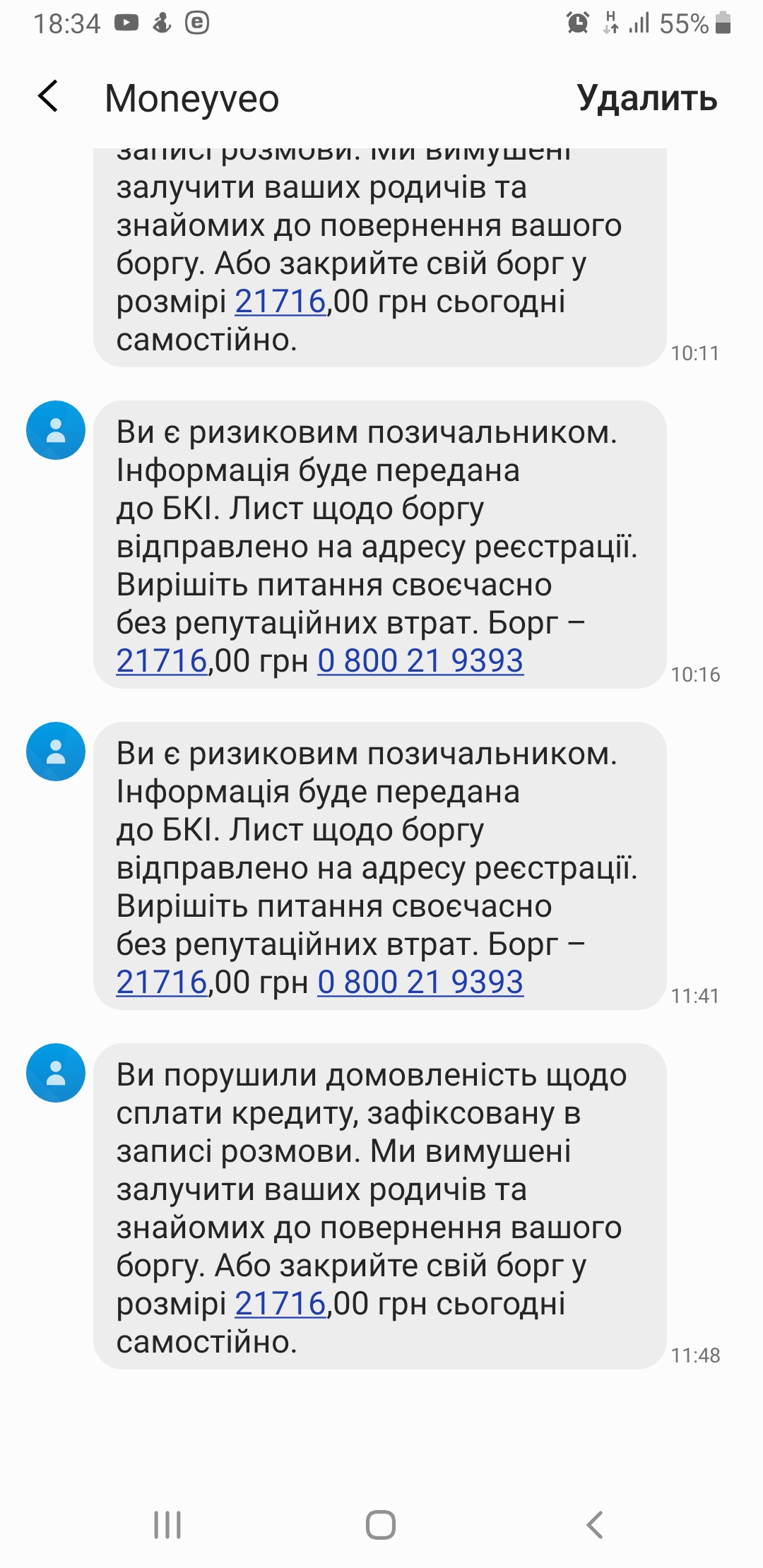Go back from the Moneyveo conversation

(x=48, y=97)
